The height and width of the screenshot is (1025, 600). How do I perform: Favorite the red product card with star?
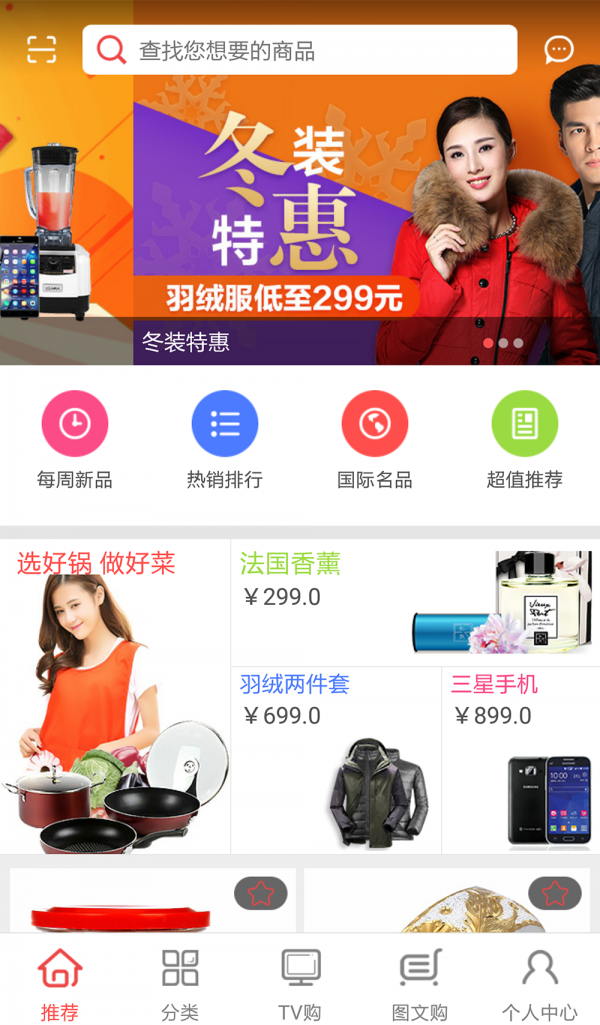(260, 893)
